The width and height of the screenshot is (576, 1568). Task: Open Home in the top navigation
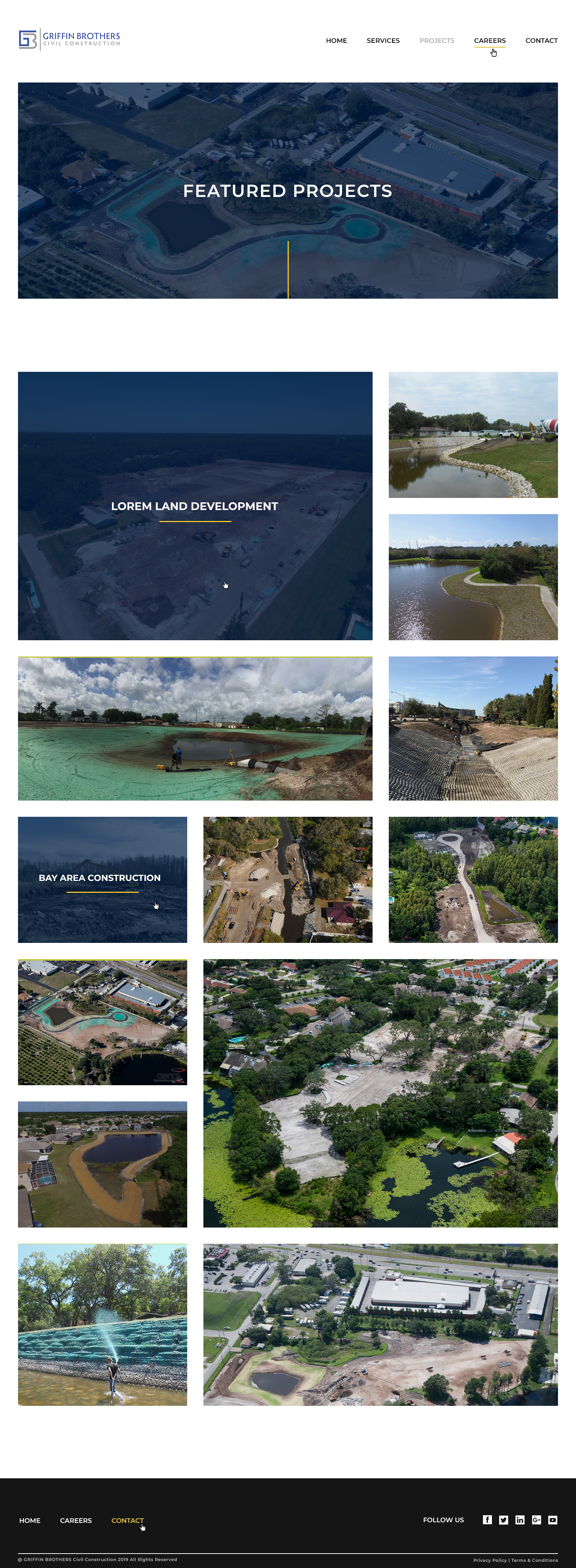point(336,41)
